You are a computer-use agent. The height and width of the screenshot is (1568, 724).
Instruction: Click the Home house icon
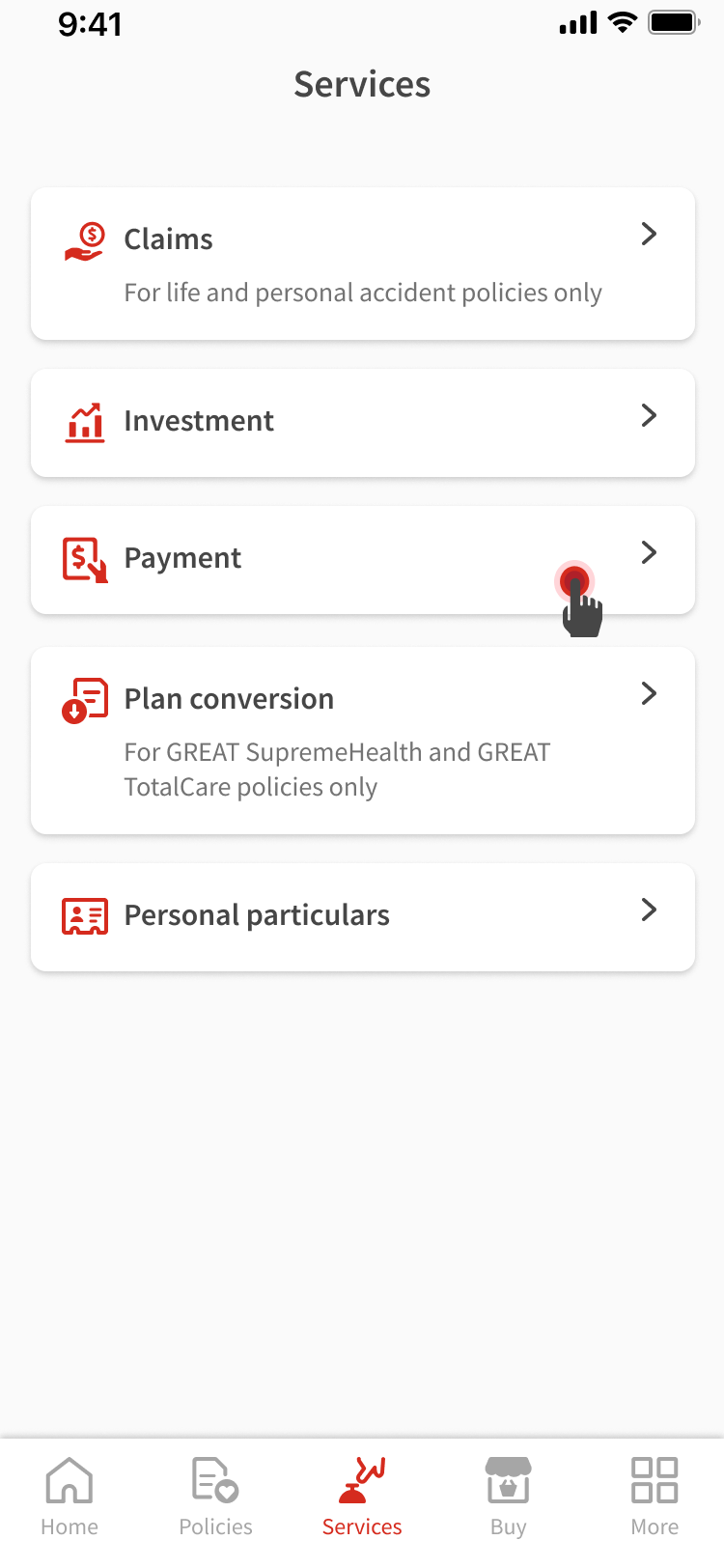(x=70, y=1479)
